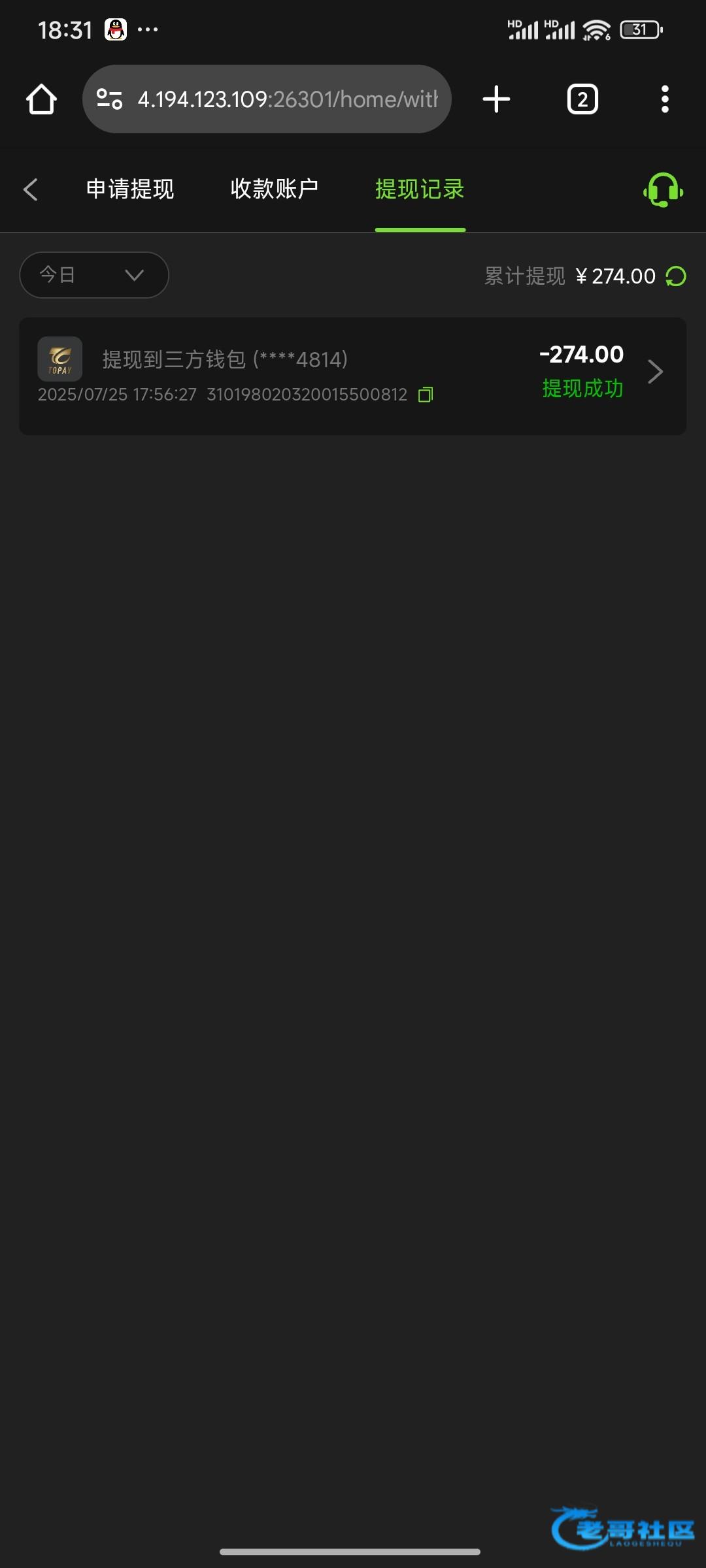Screen dimensions: 706x1568
Task: Expand the 今日 date filter dropdown
Action: (x=94, y=275)
